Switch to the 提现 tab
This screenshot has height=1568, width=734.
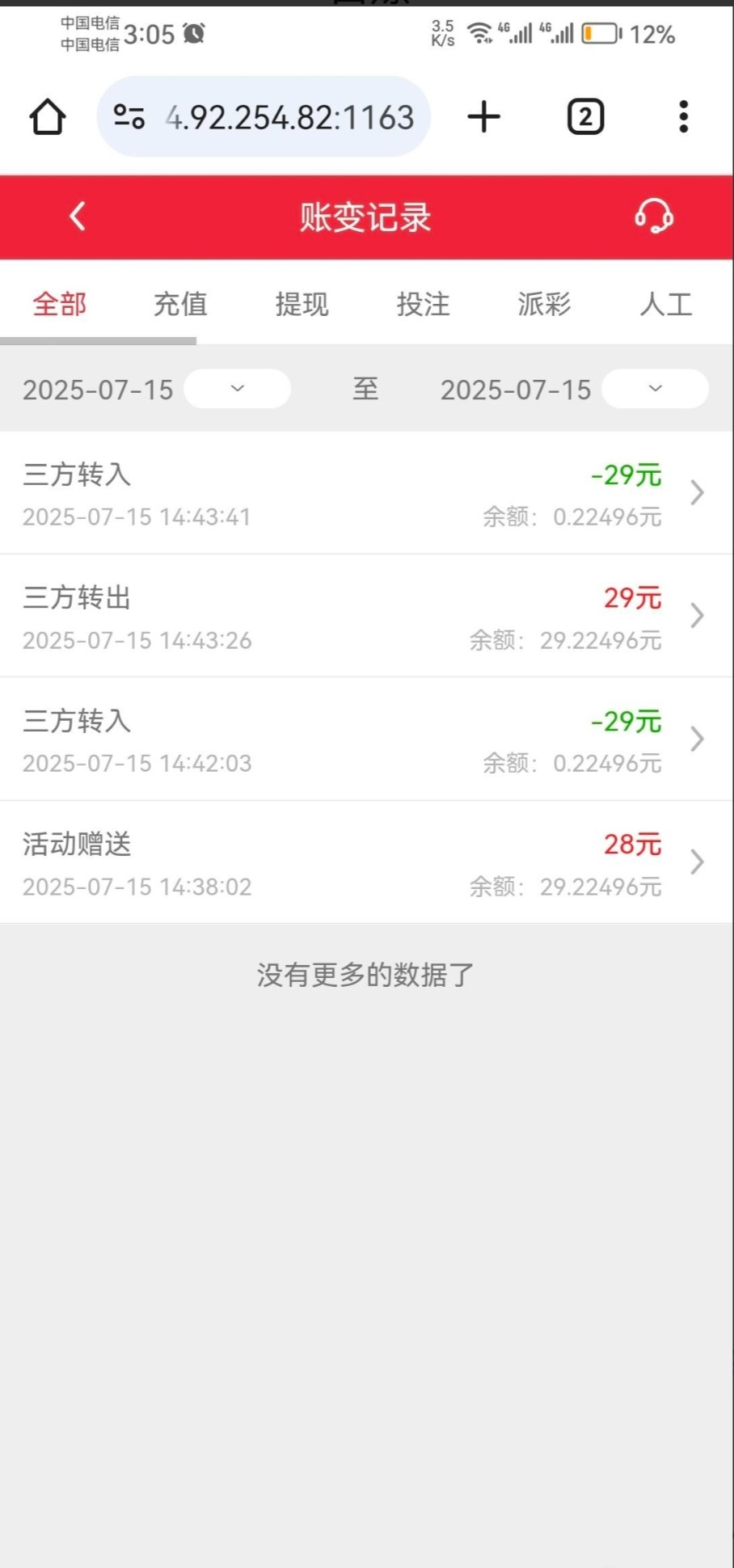pos(302,305)
